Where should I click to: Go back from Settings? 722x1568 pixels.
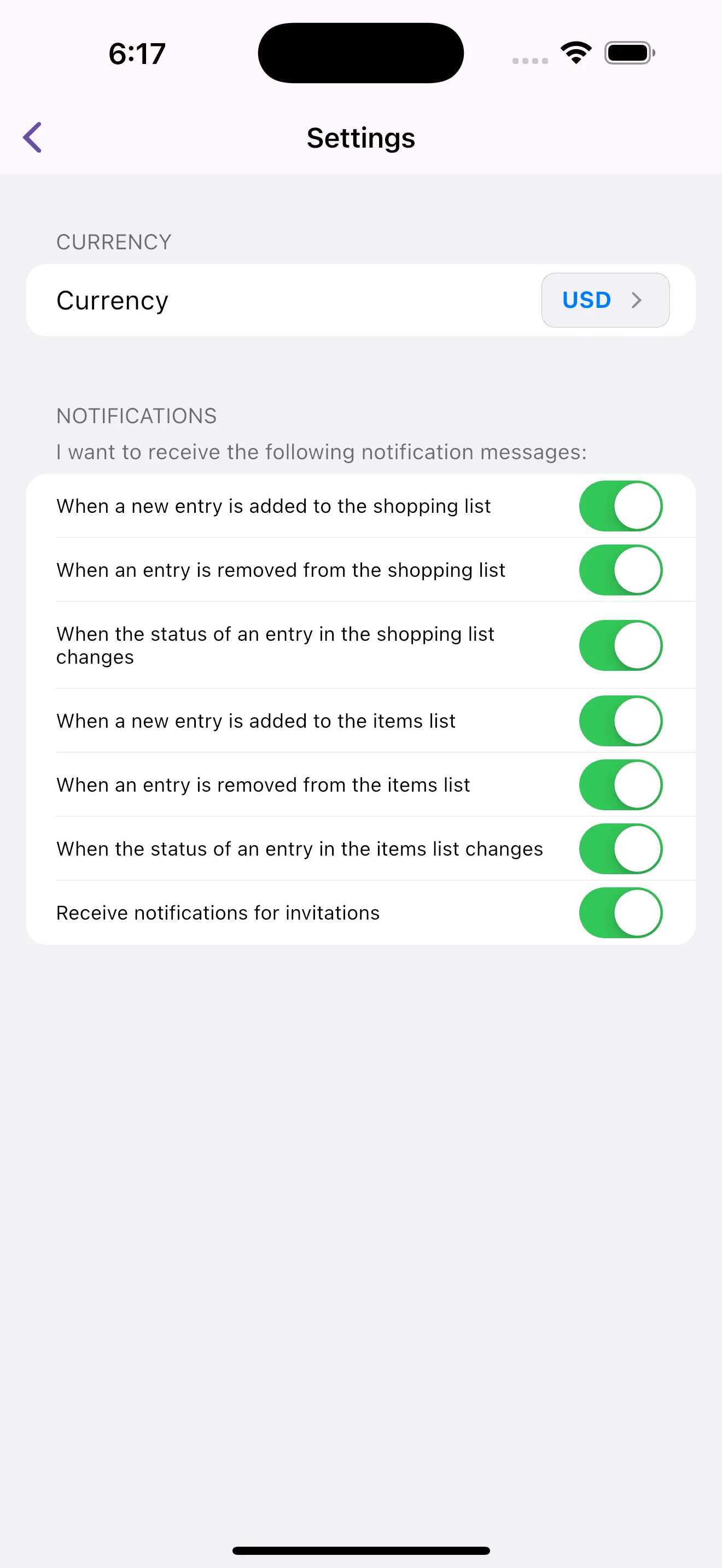pyautogui.click(x=33, y=138)
